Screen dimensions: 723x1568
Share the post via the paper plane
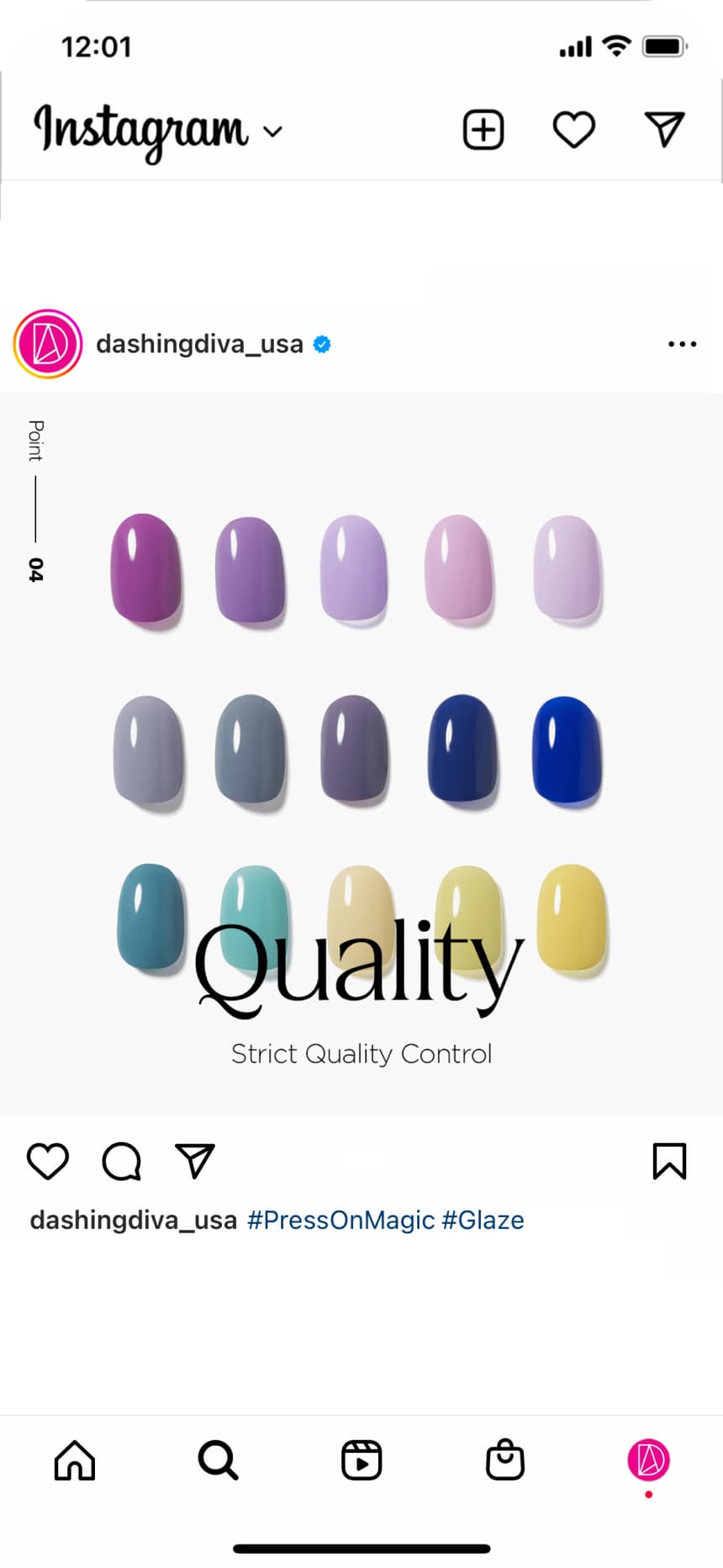(x=195, y=1162)
